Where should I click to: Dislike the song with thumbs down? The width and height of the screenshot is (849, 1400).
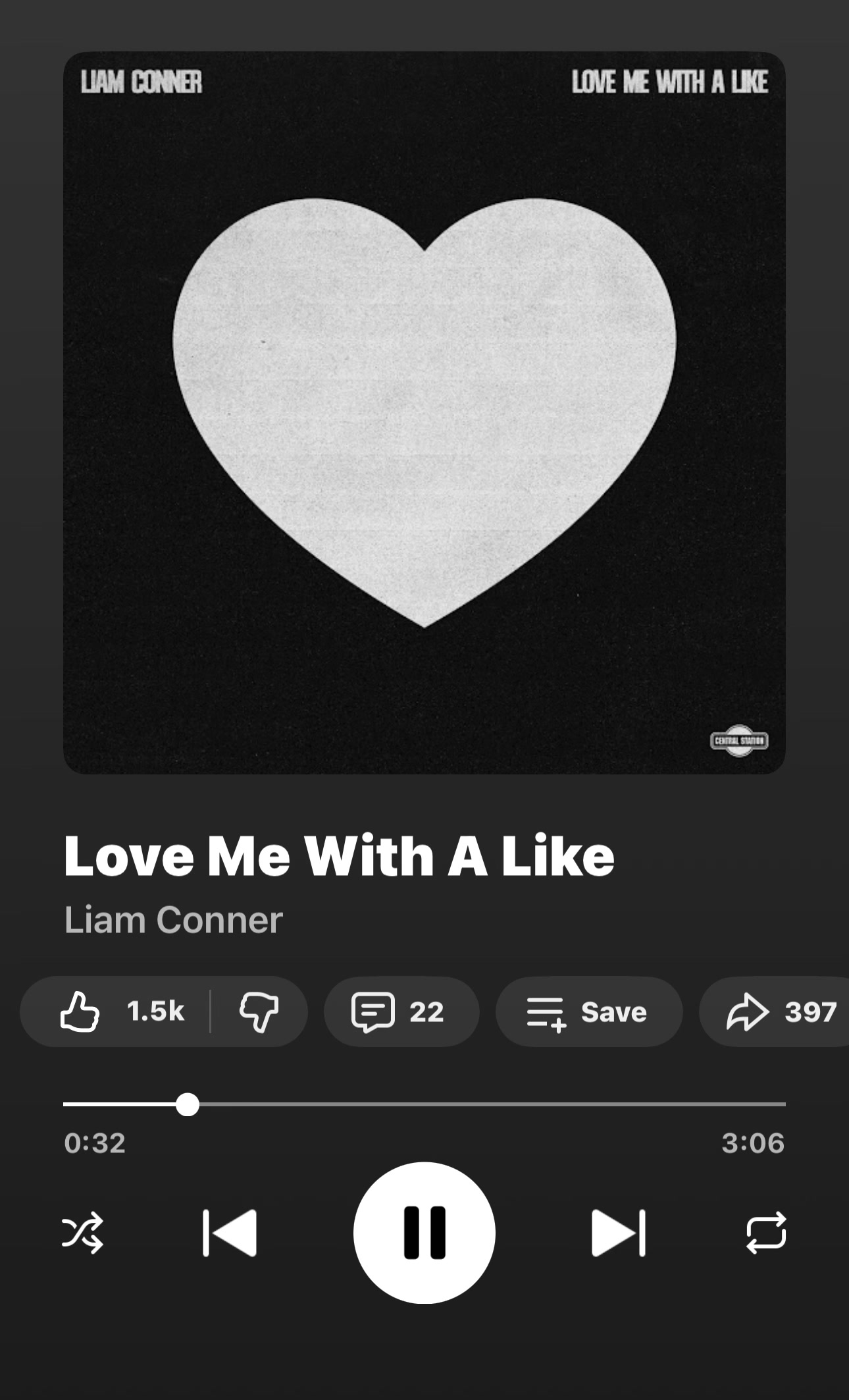259,1011
